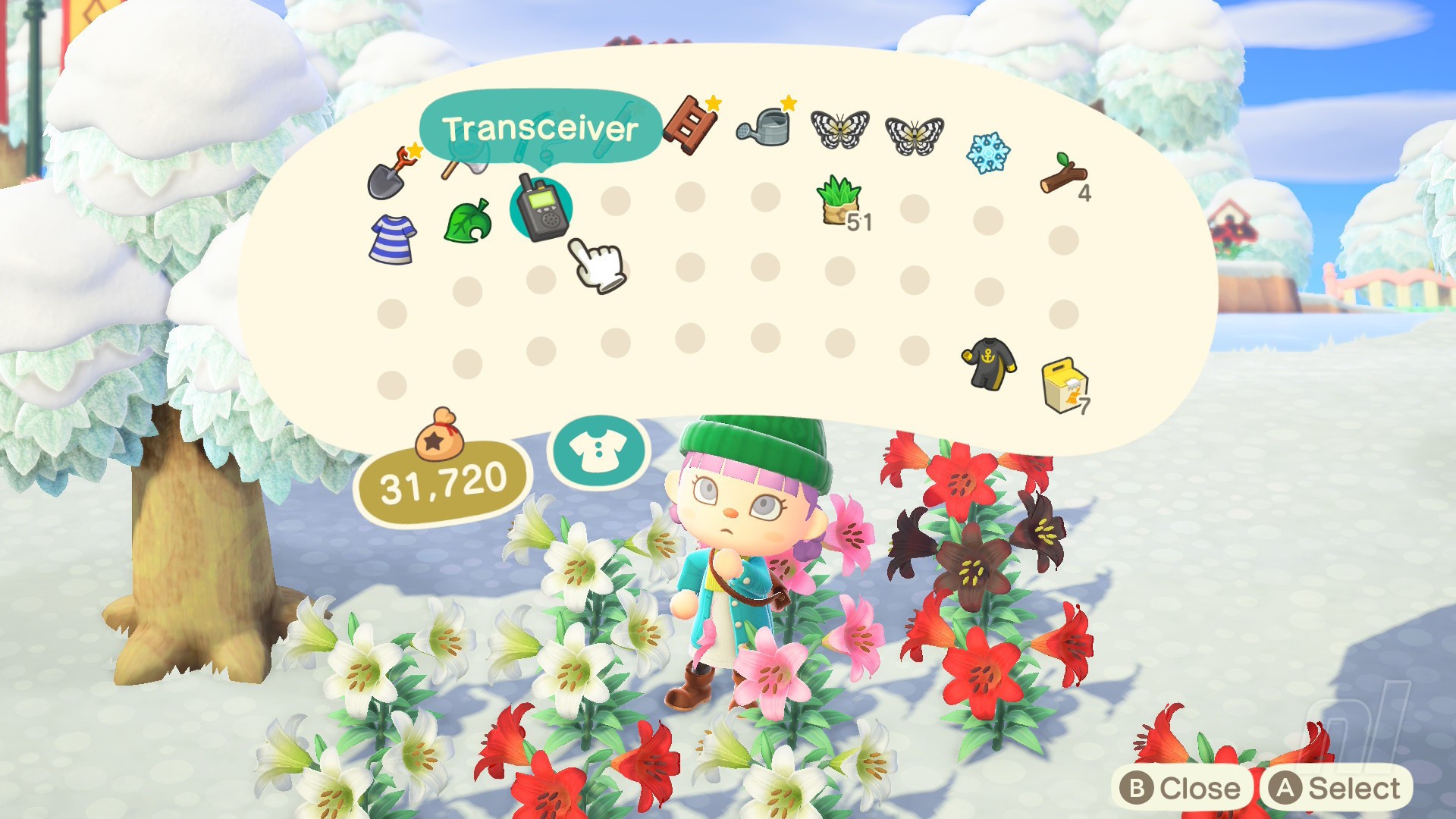Select the ladder tool
The height and width of the screenshot is (819, 1456).
[691, 125]
